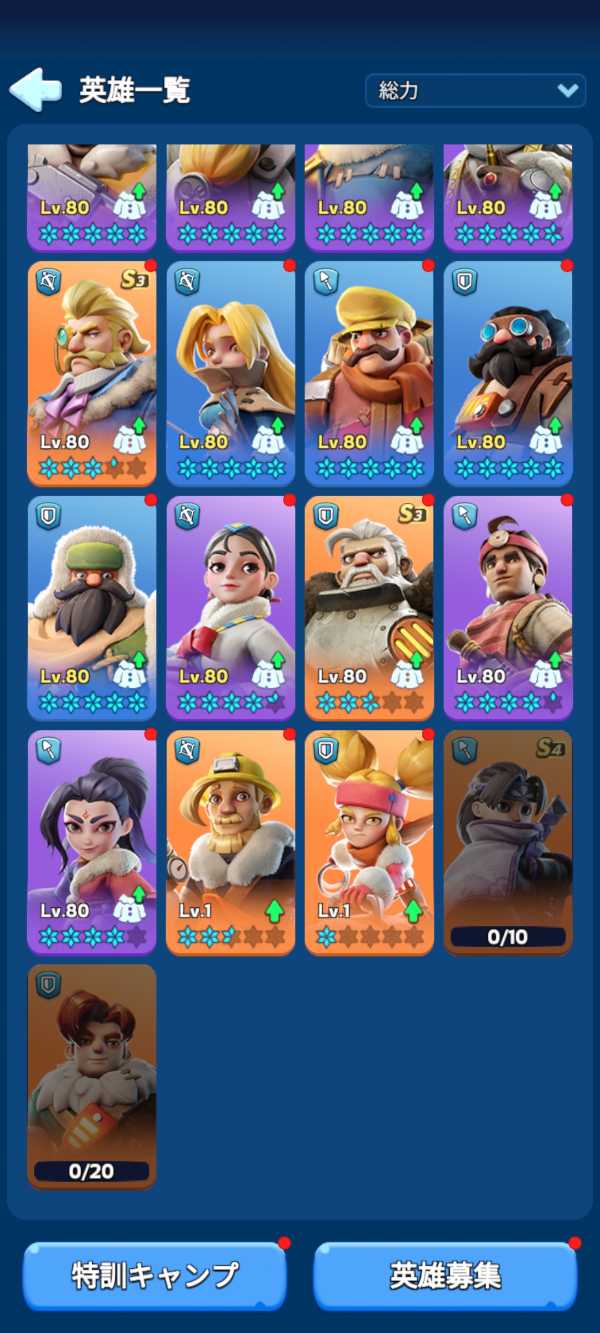Select the goggled black-bearded hero card
The width and height of the screenshot is (600, 1333).
point(508,373)
